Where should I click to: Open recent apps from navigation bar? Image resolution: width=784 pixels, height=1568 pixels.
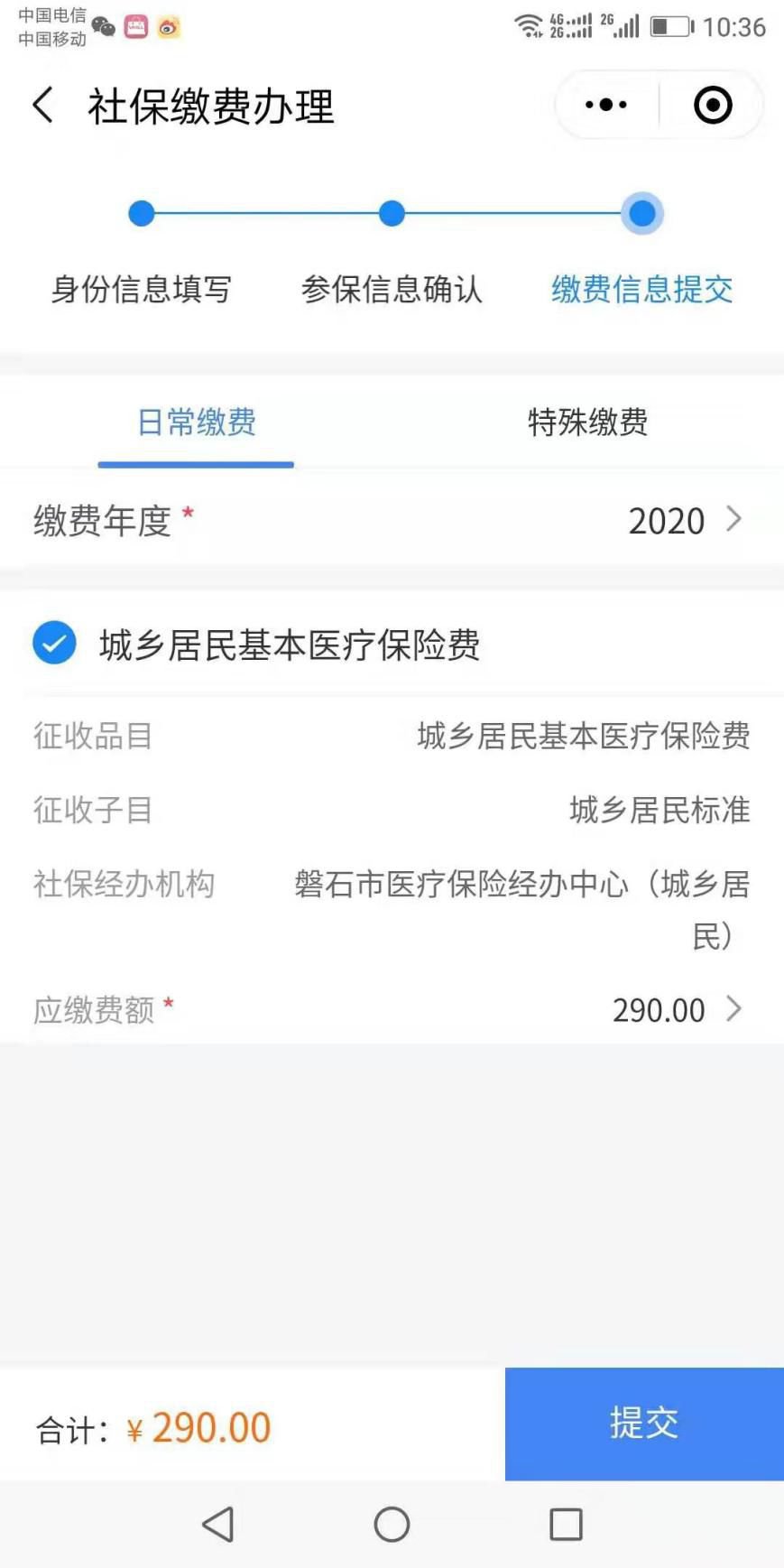click(566, 1525)
